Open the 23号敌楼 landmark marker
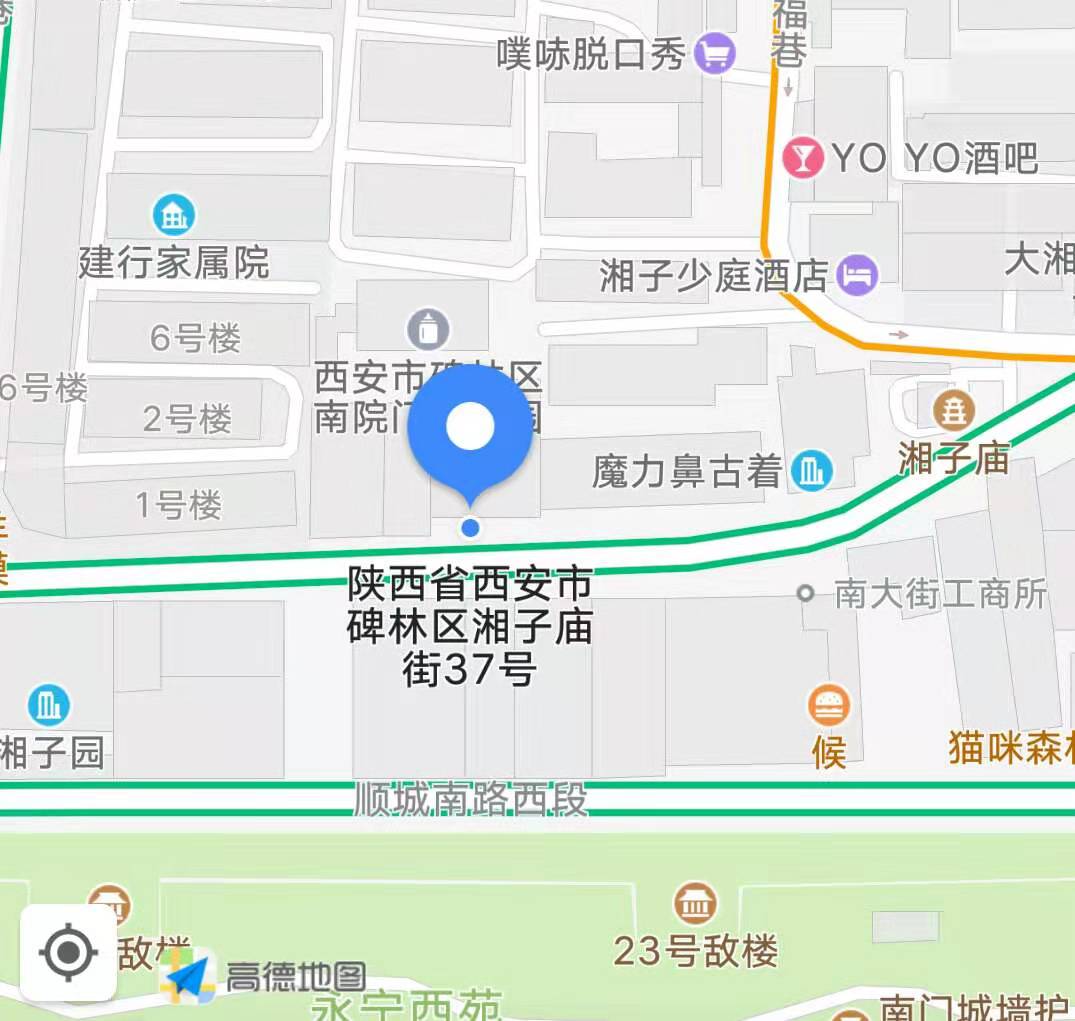This screenshot has height=1021, width=1075. point(694,904)
